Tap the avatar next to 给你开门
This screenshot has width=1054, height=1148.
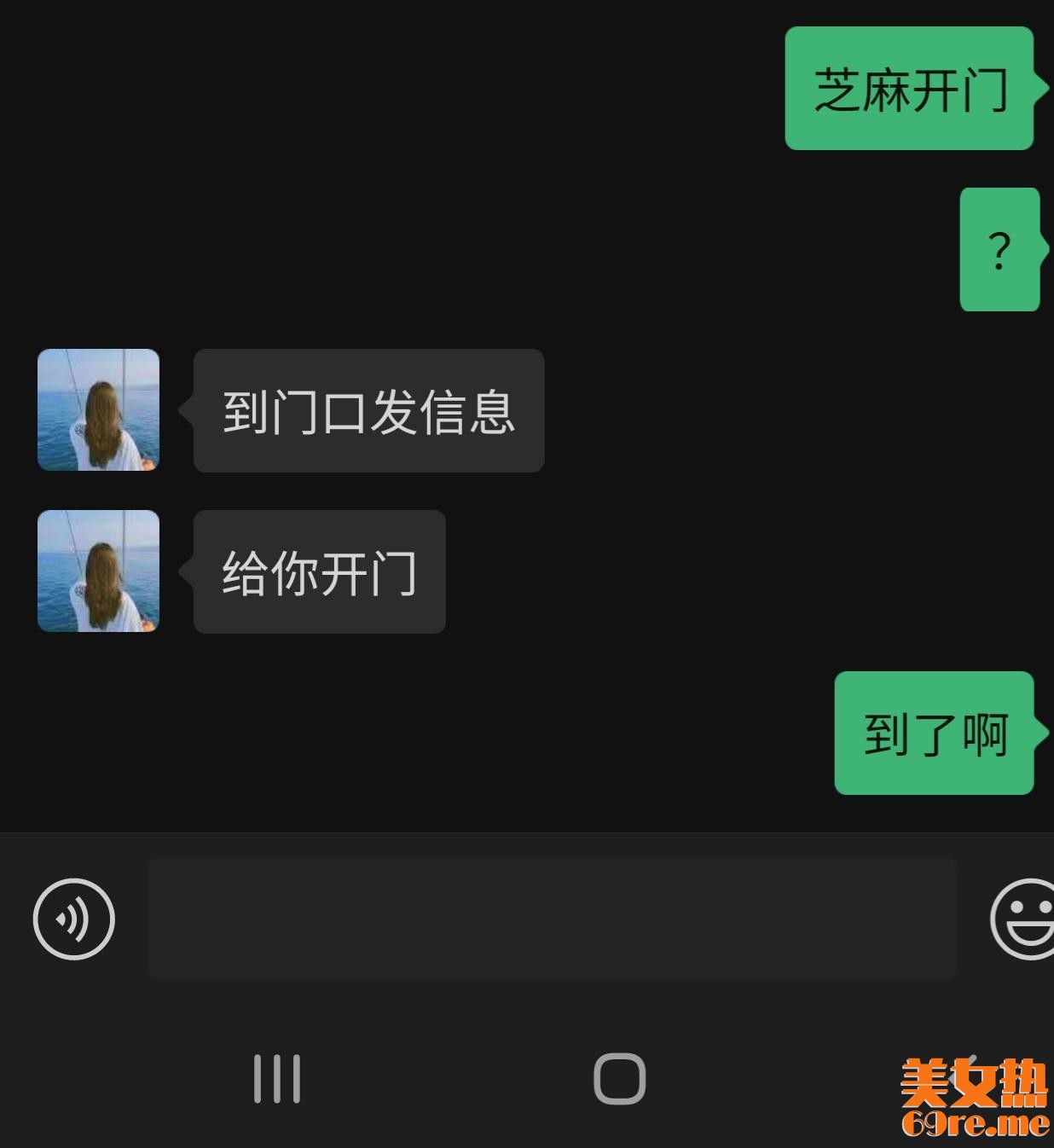[x=98, y=571]
